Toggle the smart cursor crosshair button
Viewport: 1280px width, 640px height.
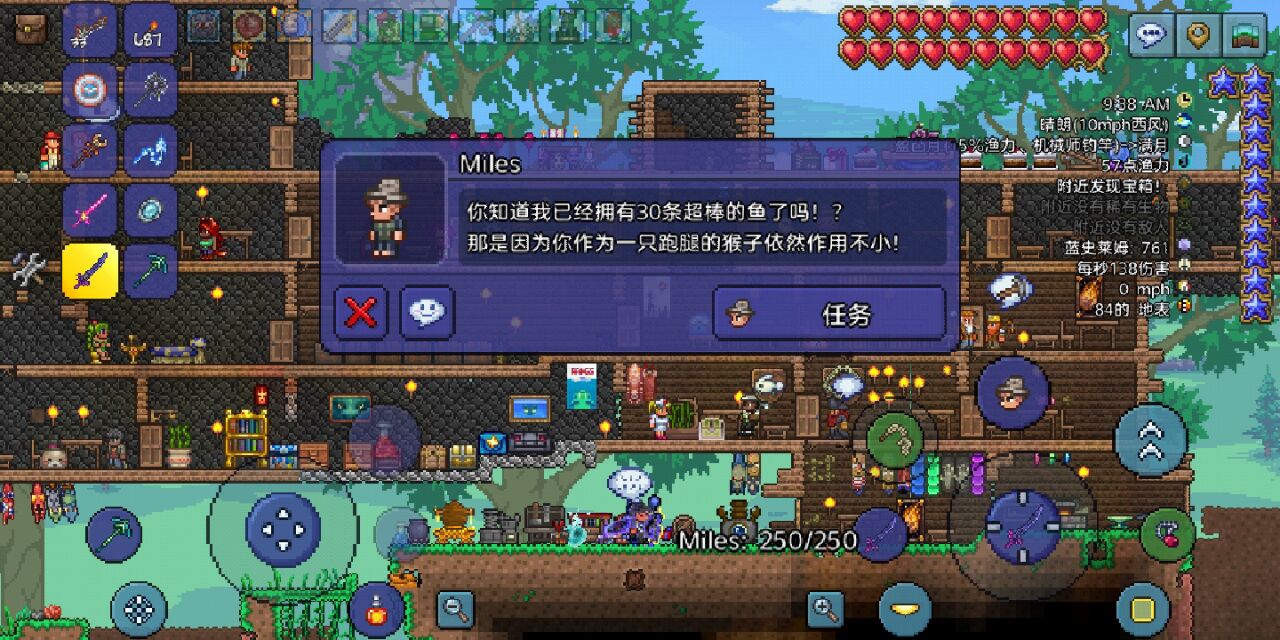point(139,609)
